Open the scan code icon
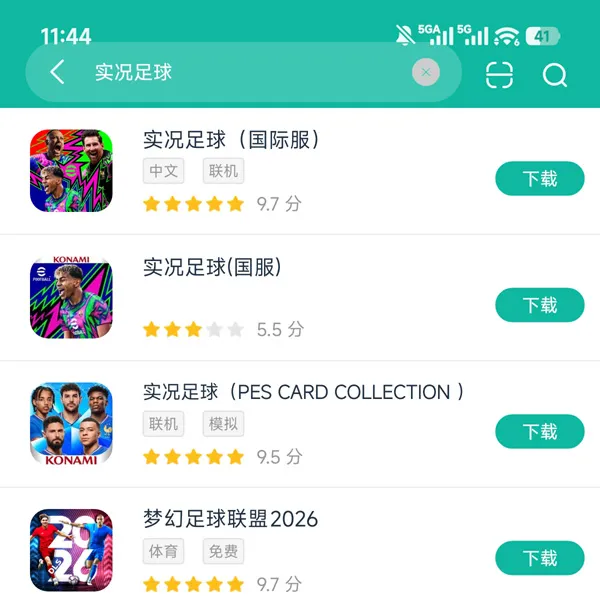This screenshot has height=612, width=600. [499, 75]
